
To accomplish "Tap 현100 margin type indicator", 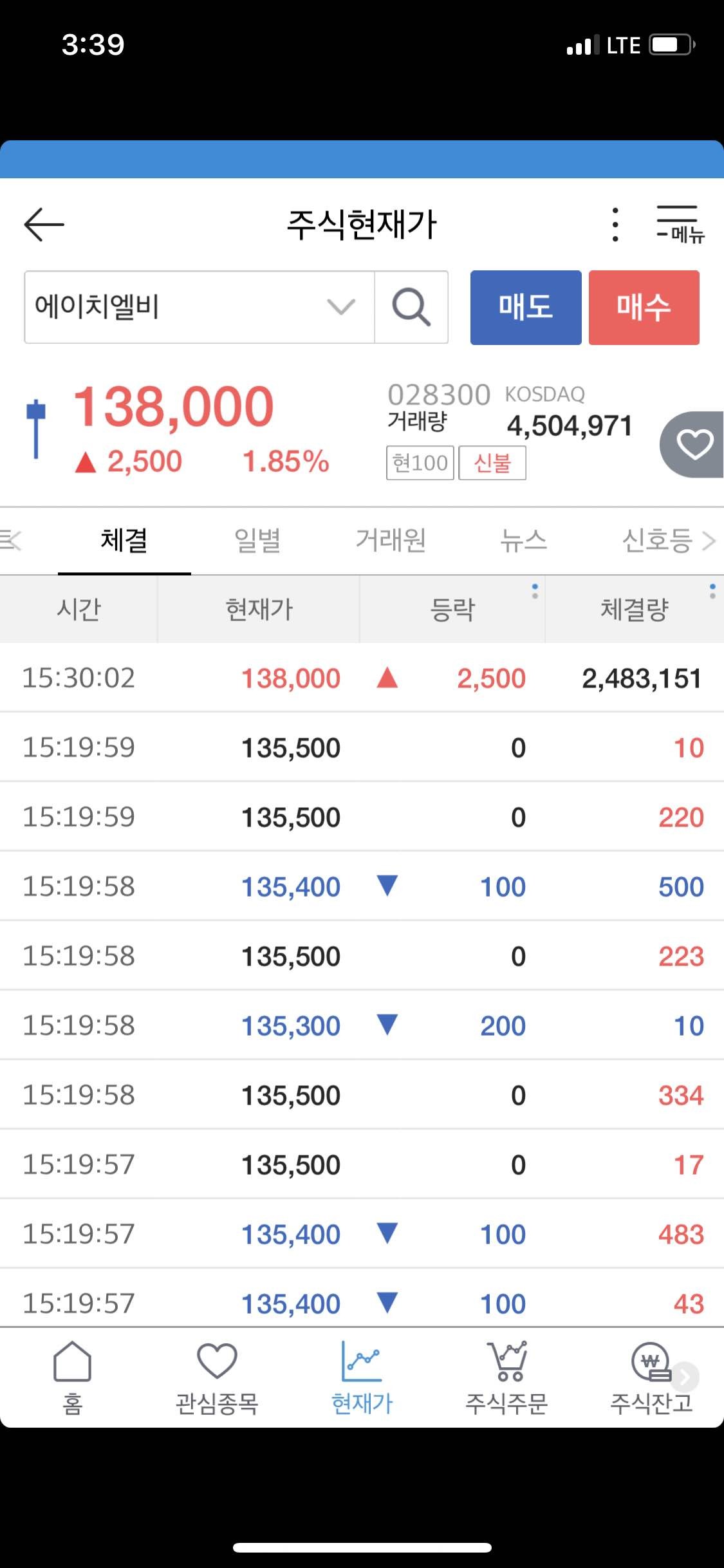I will point(420,462).
